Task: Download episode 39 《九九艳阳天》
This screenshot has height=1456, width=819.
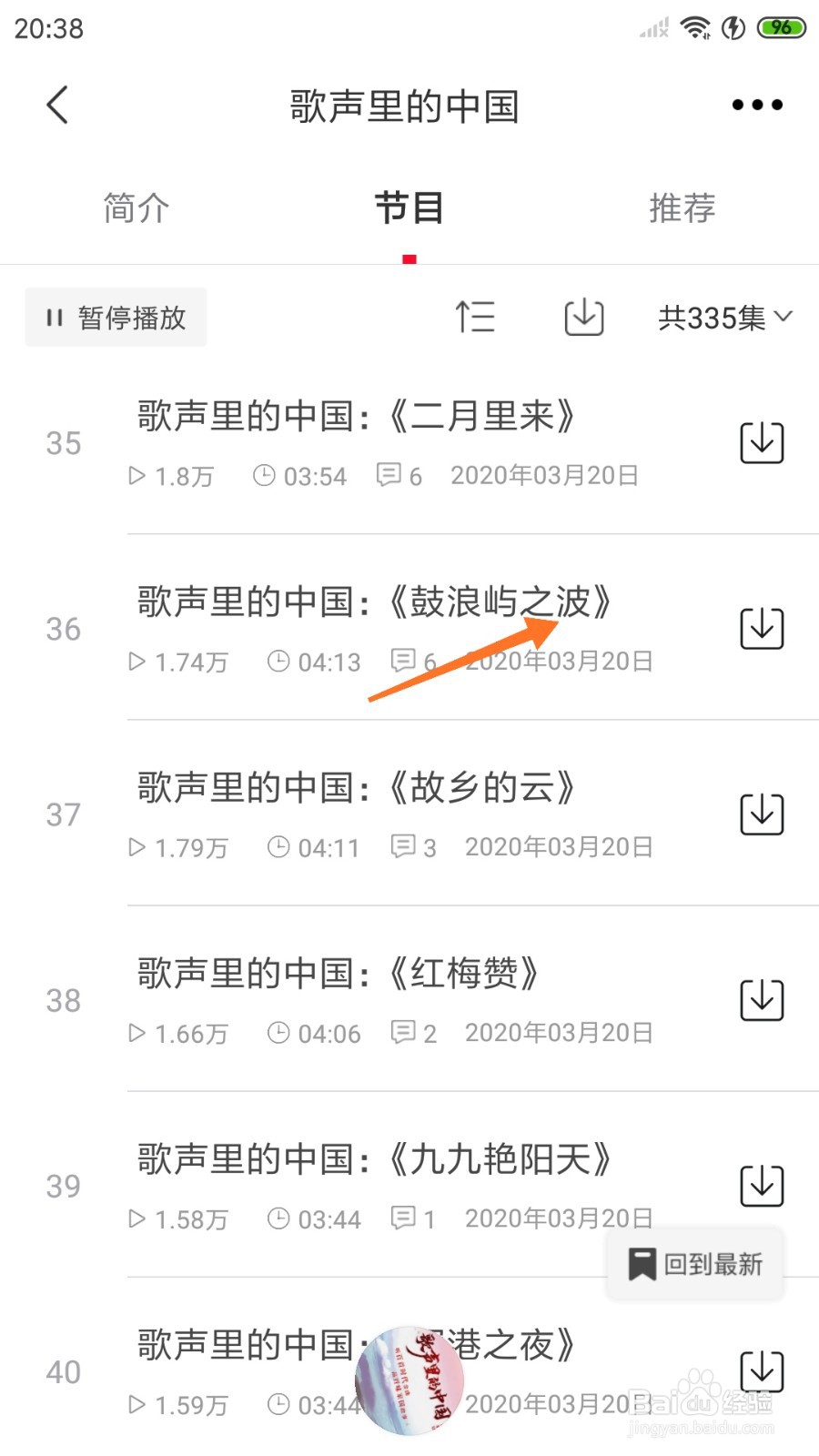Action: click(762, 1186)
